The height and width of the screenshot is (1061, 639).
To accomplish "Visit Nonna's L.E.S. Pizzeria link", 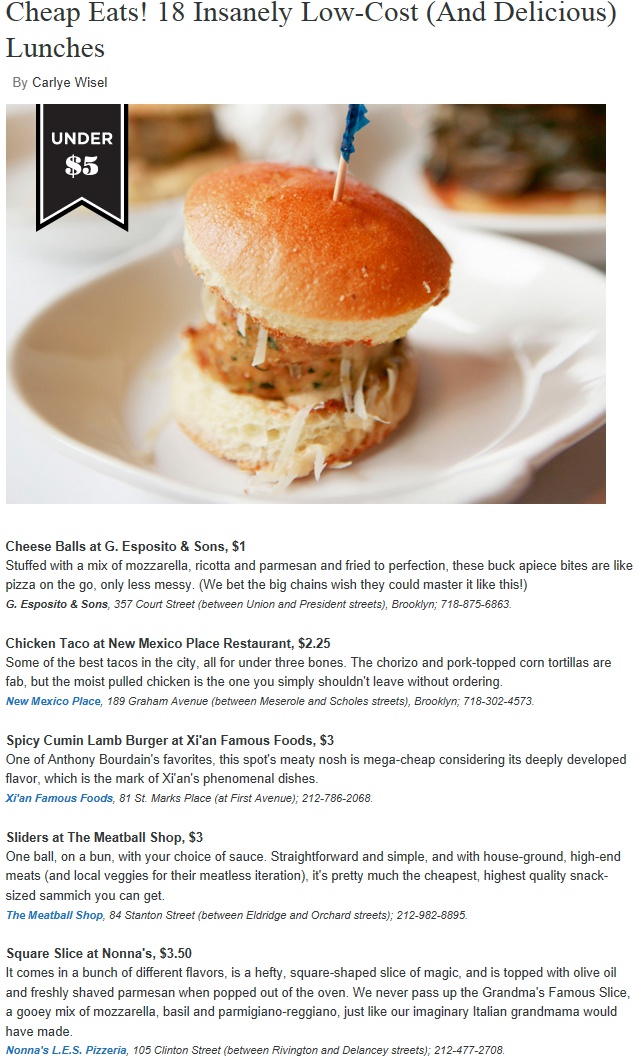I will (66, 1049).
